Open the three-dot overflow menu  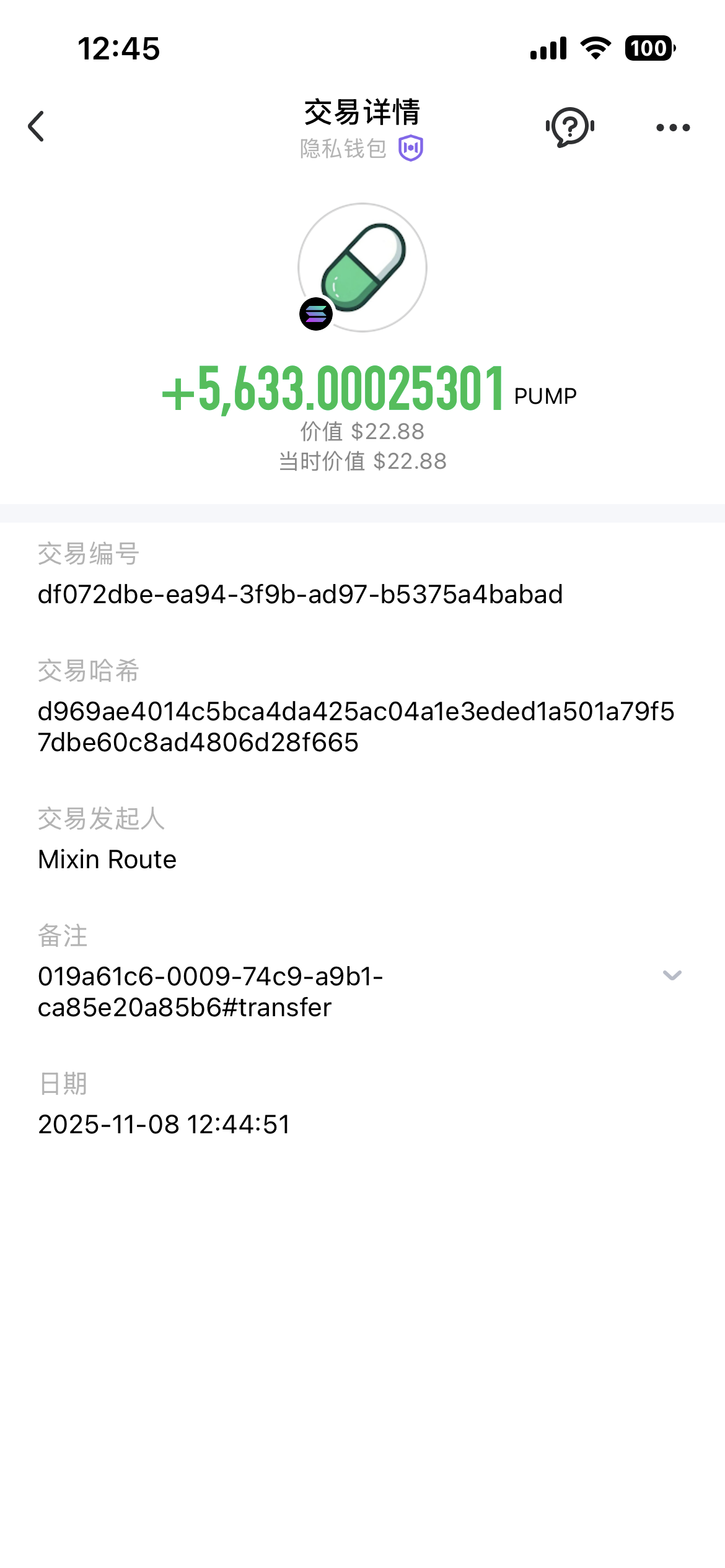coord(673,128)
